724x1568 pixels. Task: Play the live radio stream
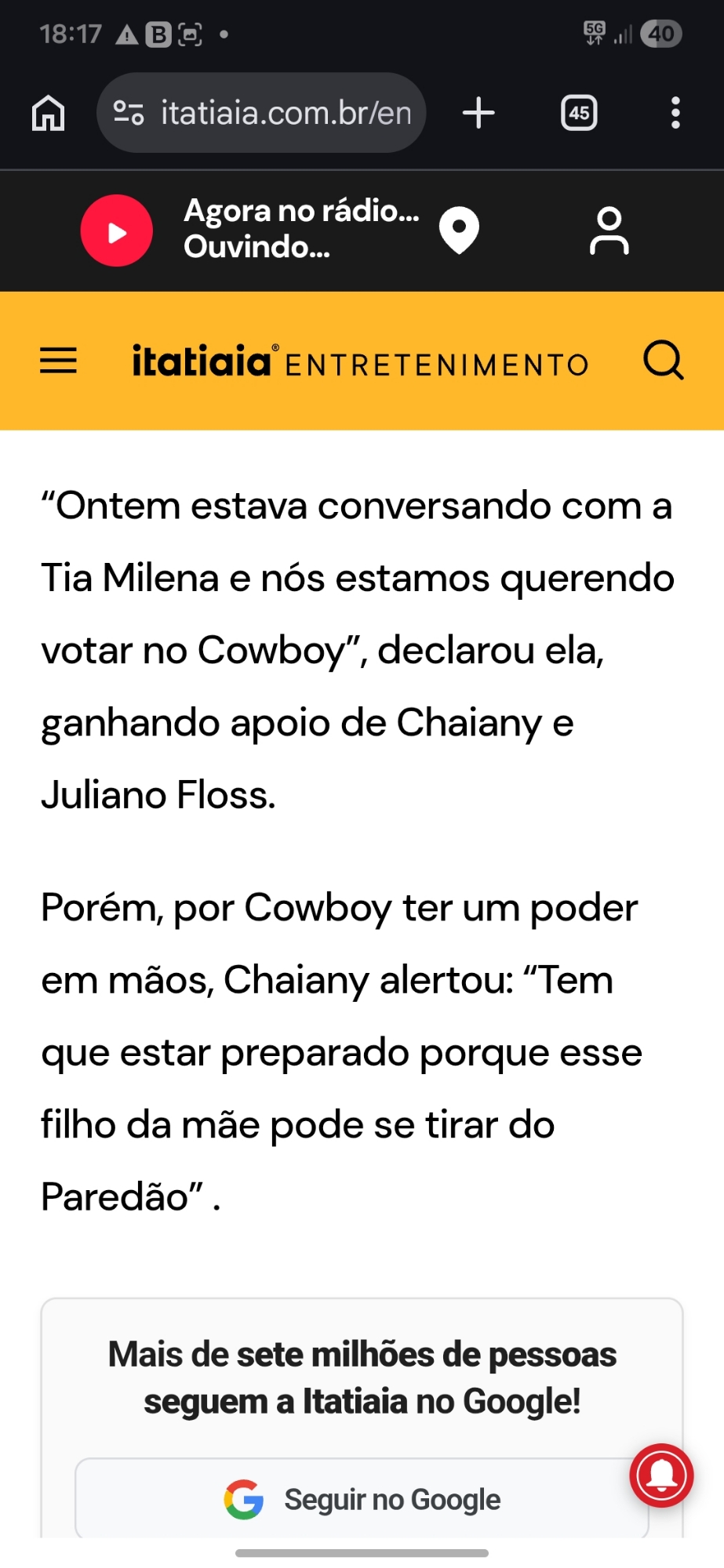pyautogui.click(x=117, y=231)
